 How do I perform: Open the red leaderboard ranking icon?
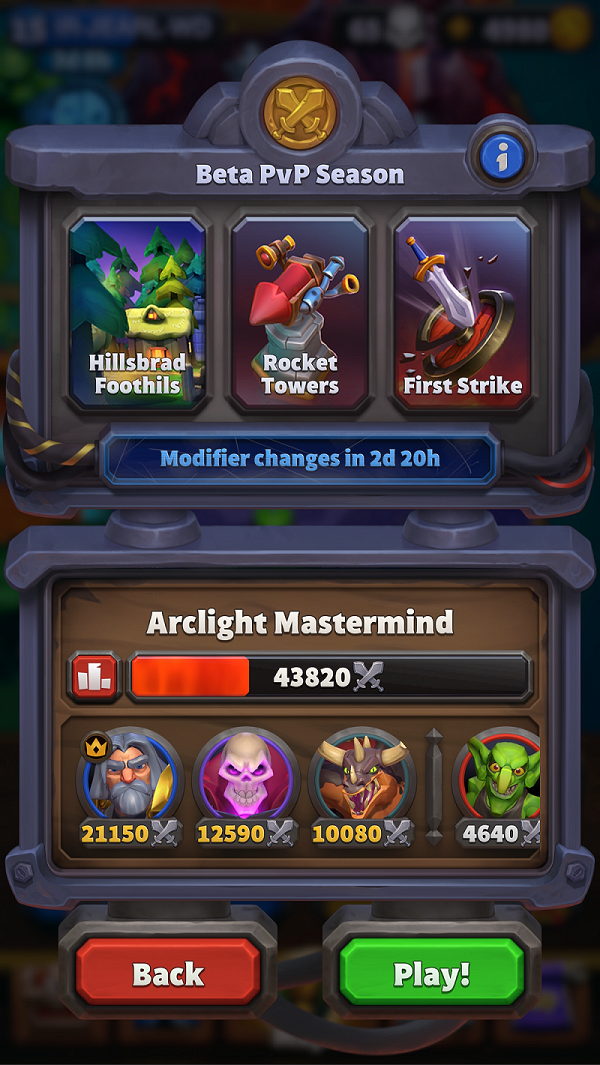click(x=95, y=677)
